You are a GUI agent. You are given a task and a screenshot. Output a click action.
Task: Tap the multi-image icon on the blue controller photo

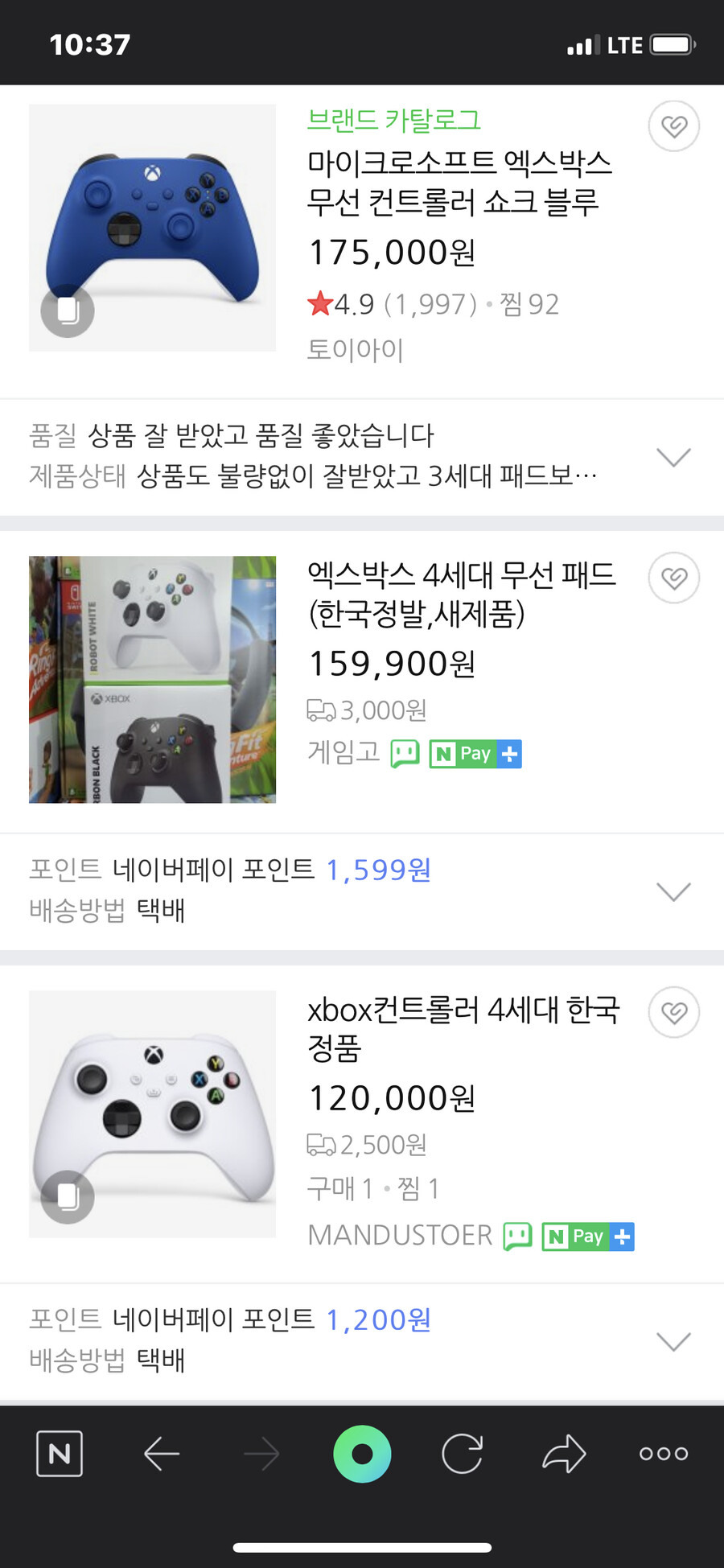[x=67, y=311]
